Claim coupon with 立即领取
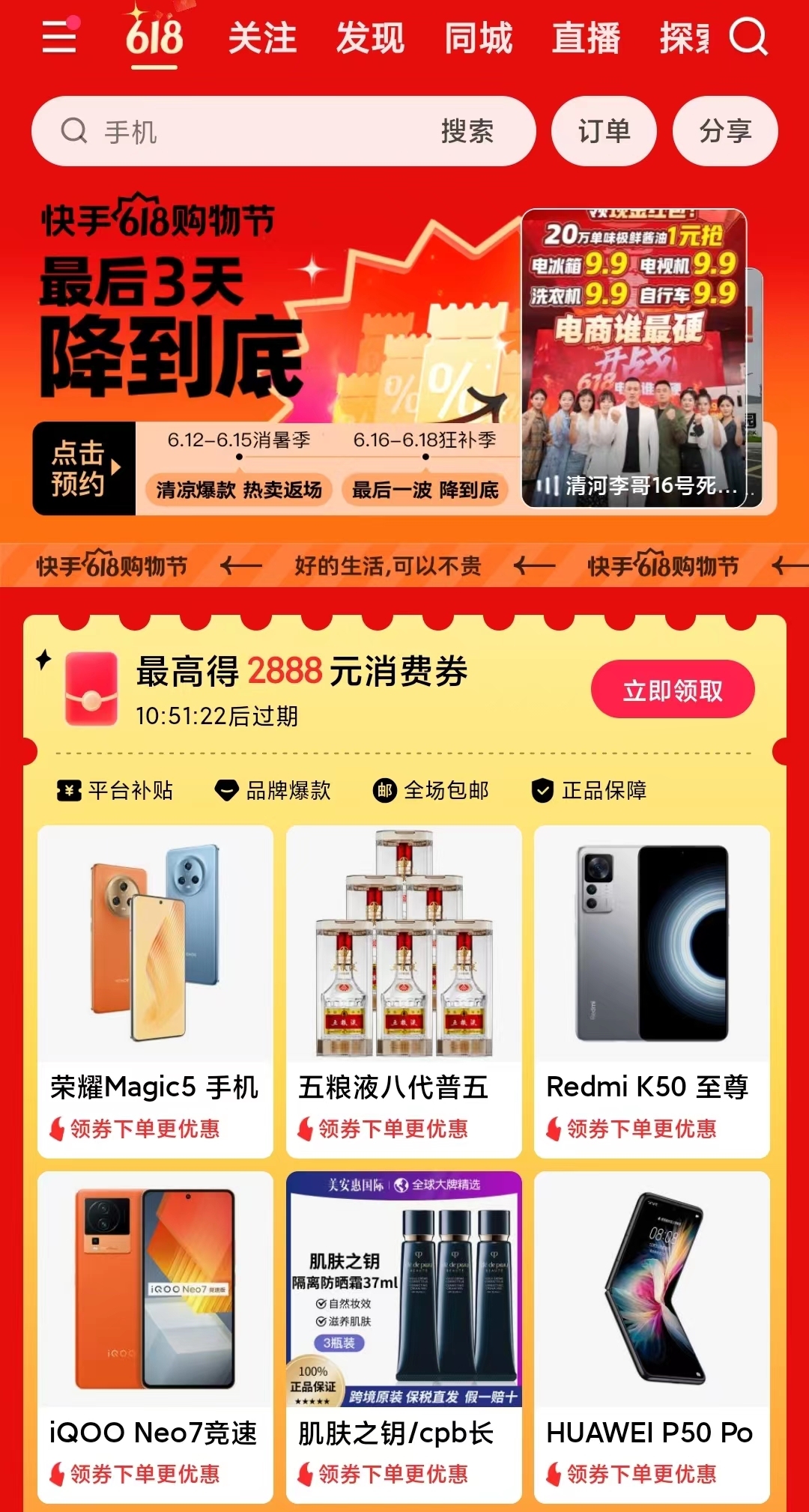The image size is (809, 1512). [673, 690]
